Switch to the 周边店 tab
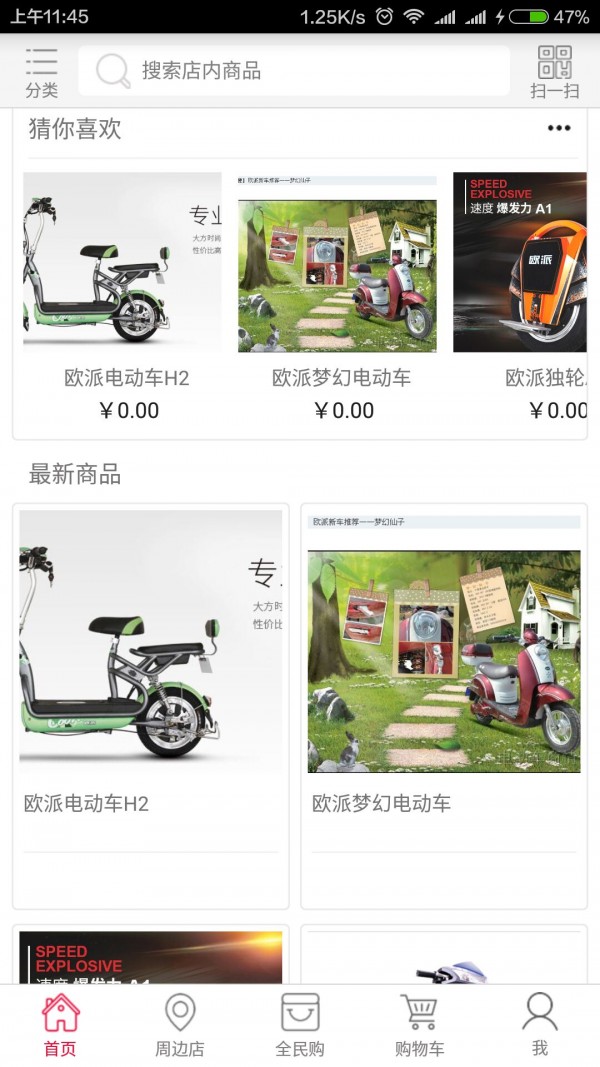The image size is (600, 1067). pyautogui.click(x=180, y=1026)
